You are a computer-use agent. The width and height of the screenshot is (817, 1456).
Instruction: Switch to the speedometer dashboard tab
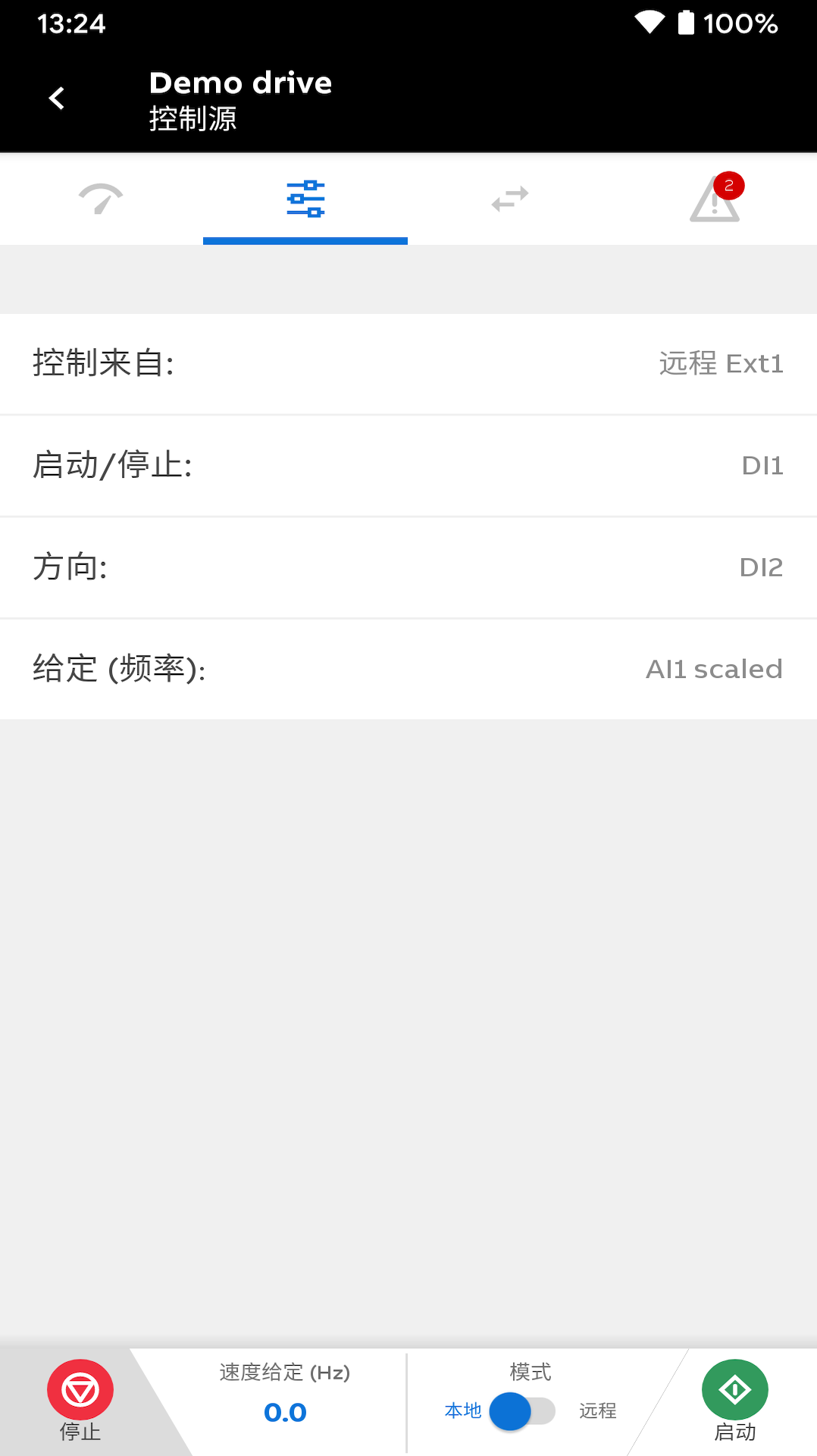101,199
